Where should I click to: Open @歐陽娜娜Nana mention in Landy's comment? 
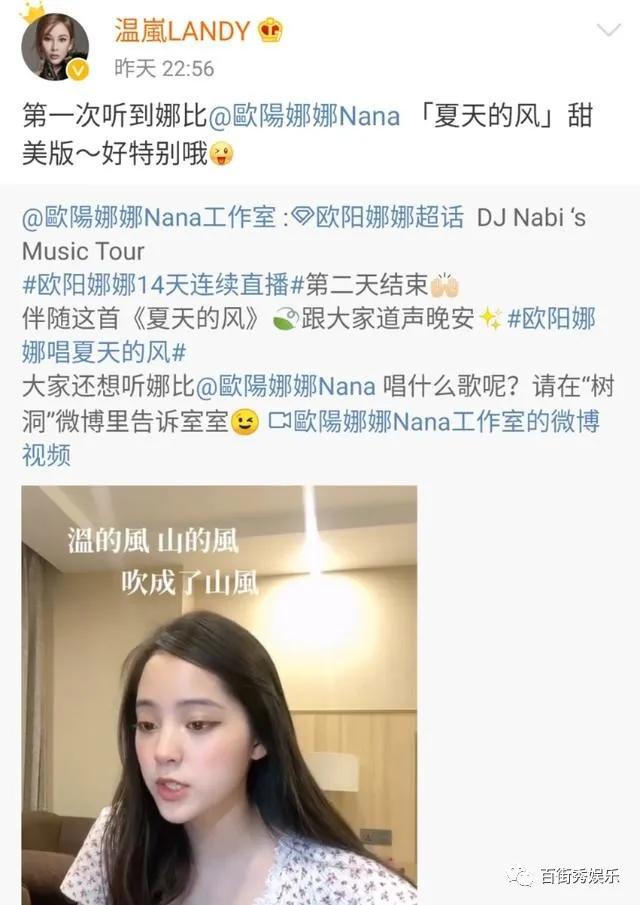tap(303, 116)
